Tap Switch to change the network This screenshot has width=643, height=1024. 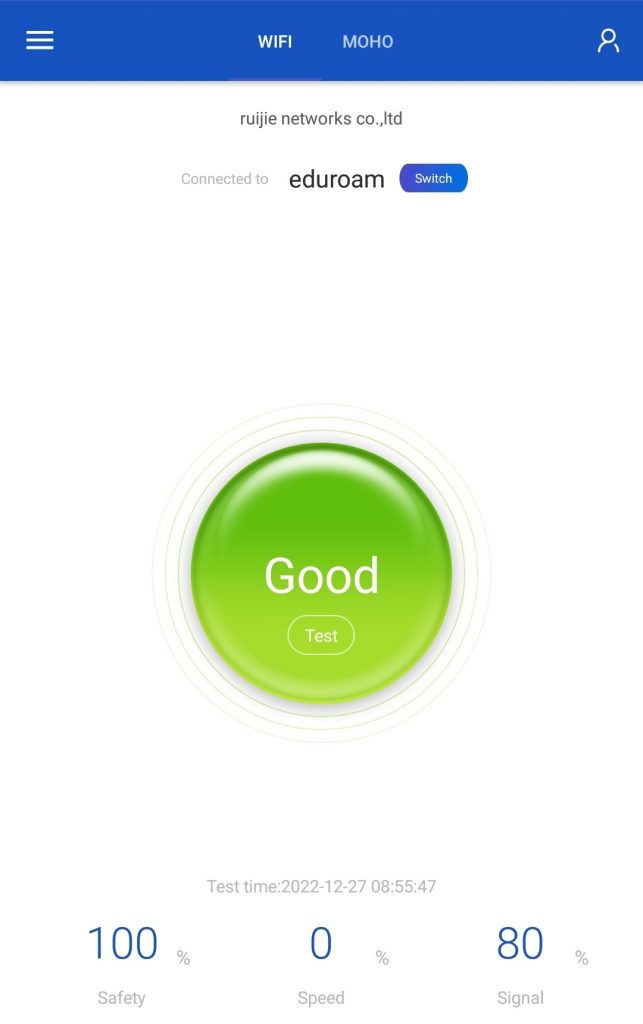pos(433,178)
